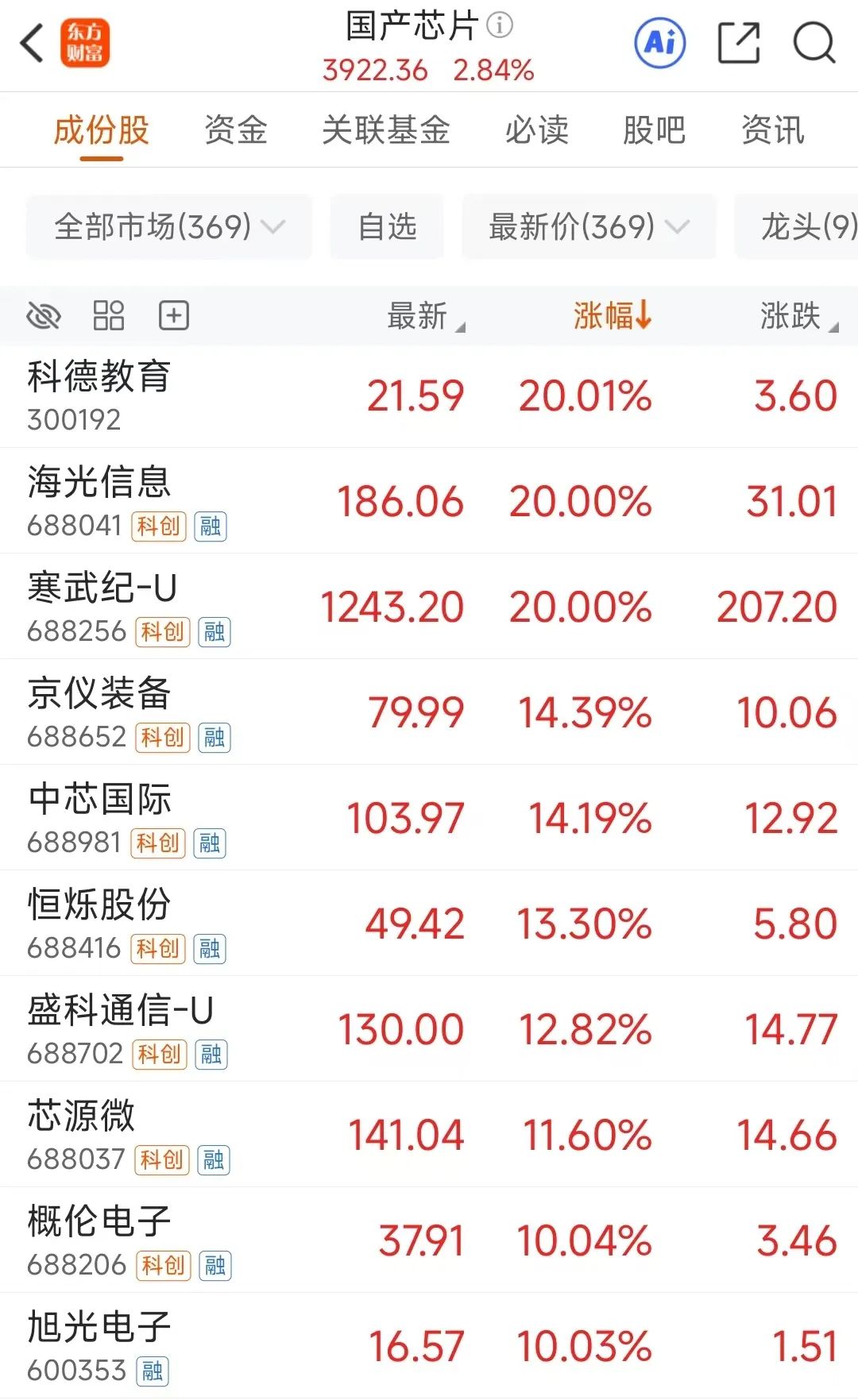Sort by the 涨幅 column header
The height and width of the screenshot is (1400, 858).
(x=613, y=316)
